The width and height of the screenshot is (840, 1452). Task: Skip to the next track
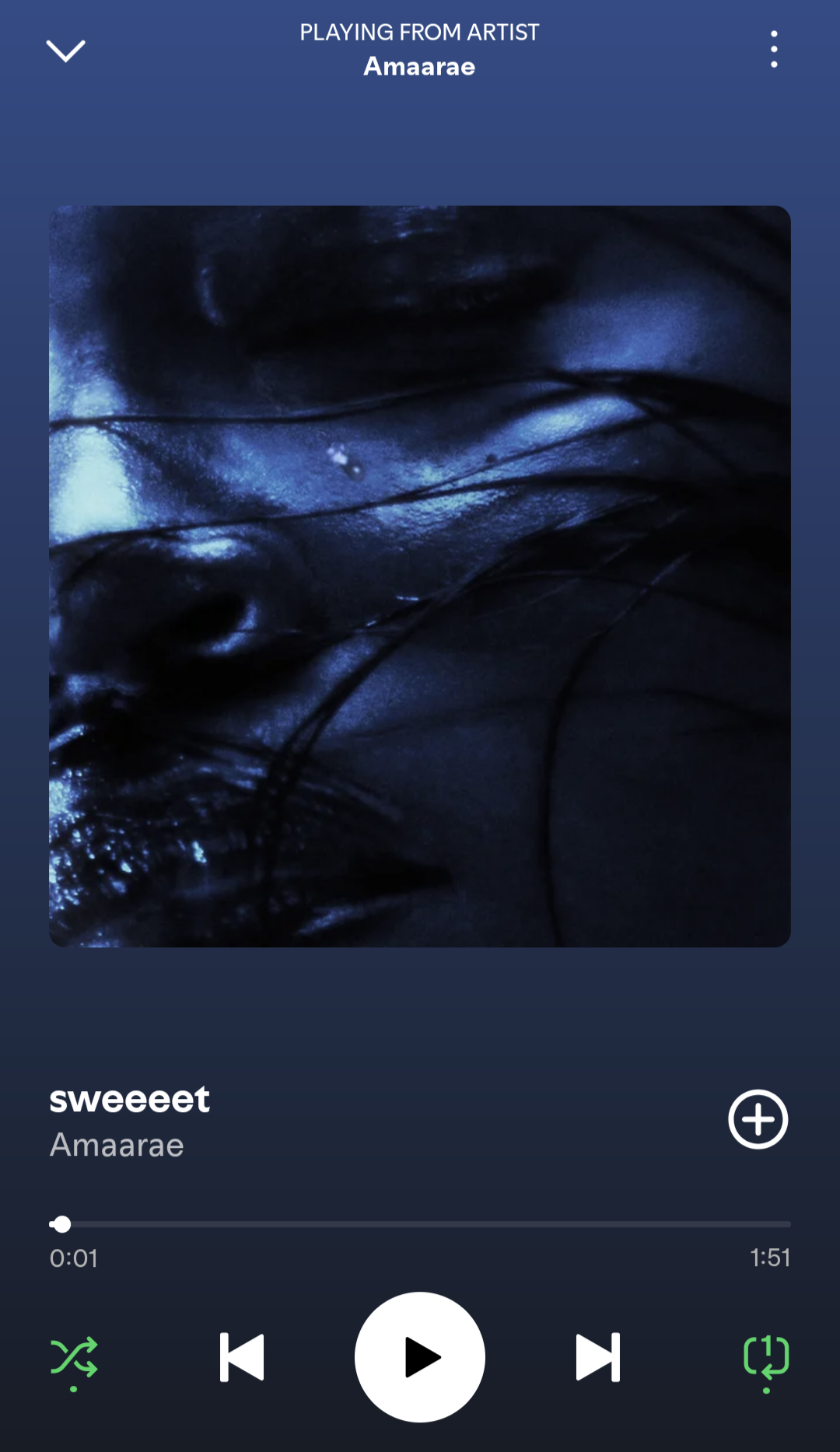pyautogui.click(x=598, y=1357)
